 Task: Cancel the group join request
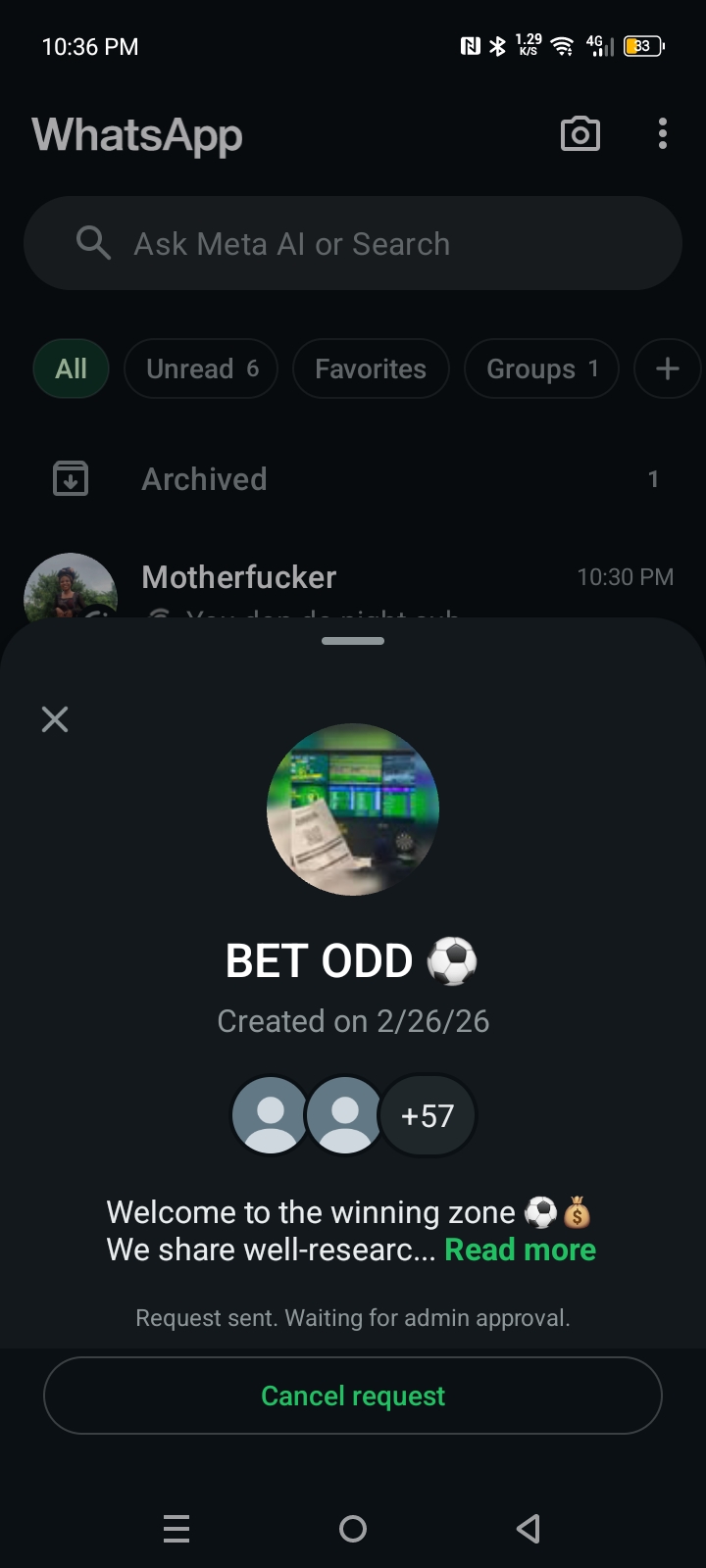click(353, 1396)
